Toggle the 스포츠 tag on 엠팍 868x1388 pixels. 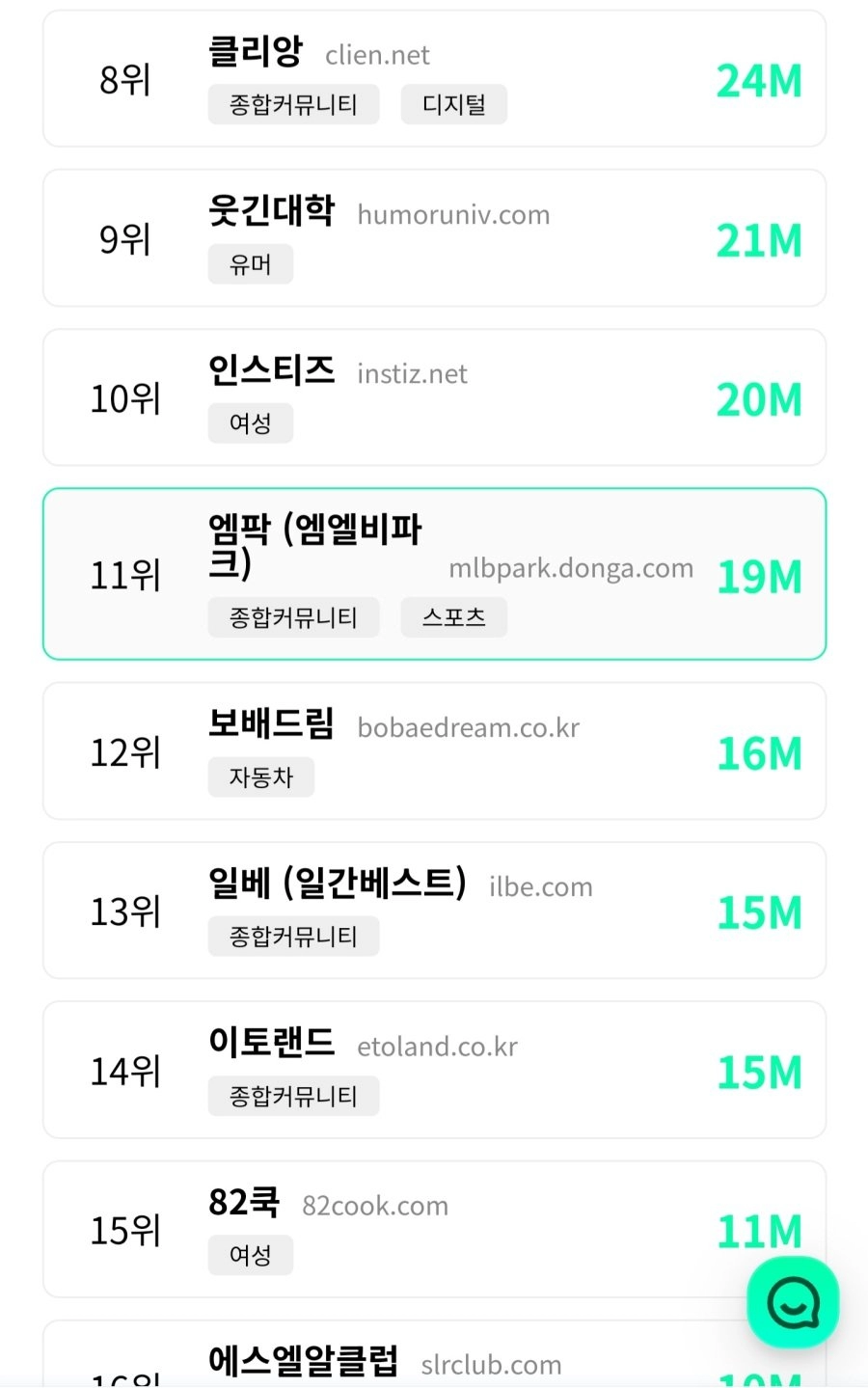(x=453, y=617)
